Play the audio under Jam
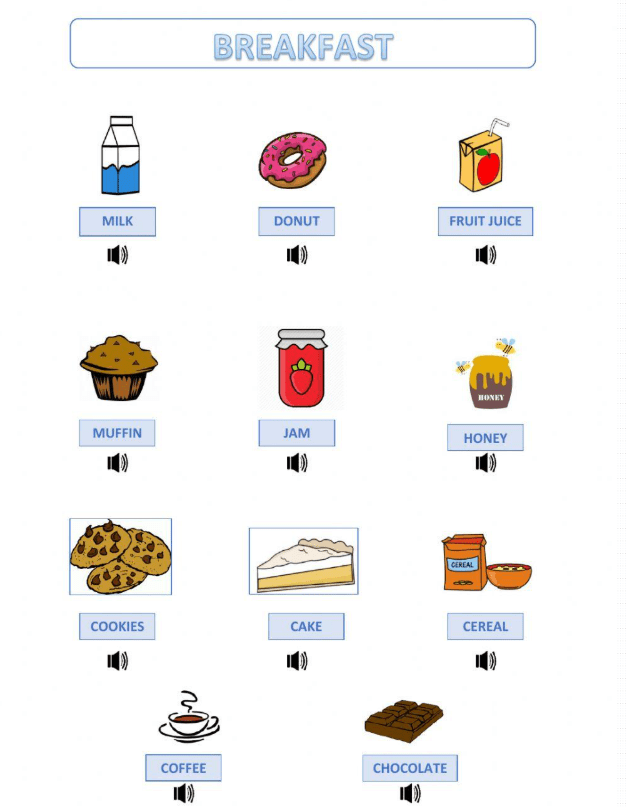627x808 pixels. [x=297, y=462]
